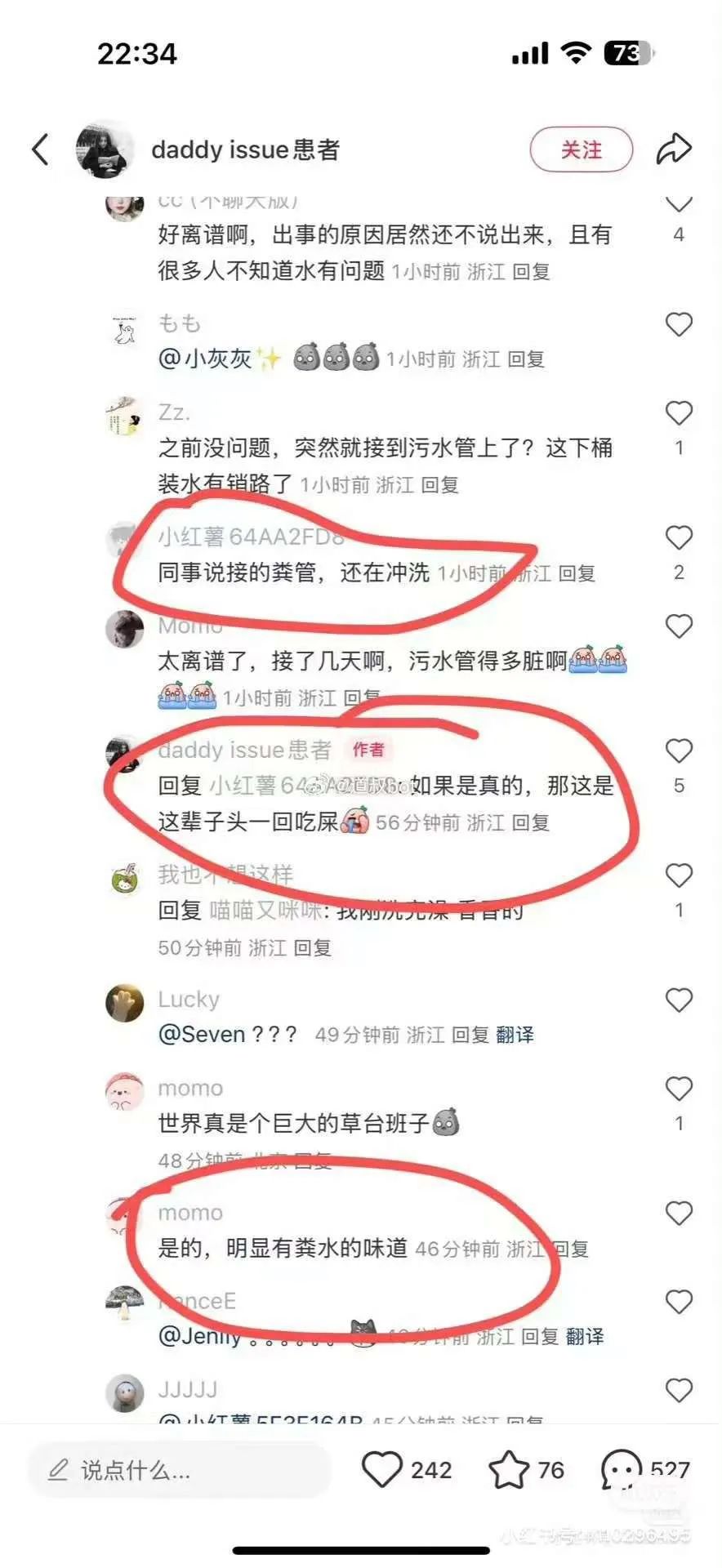Like the post with the 242 heart
This screenshot has height=1568, width=722.
point(407,1470)
